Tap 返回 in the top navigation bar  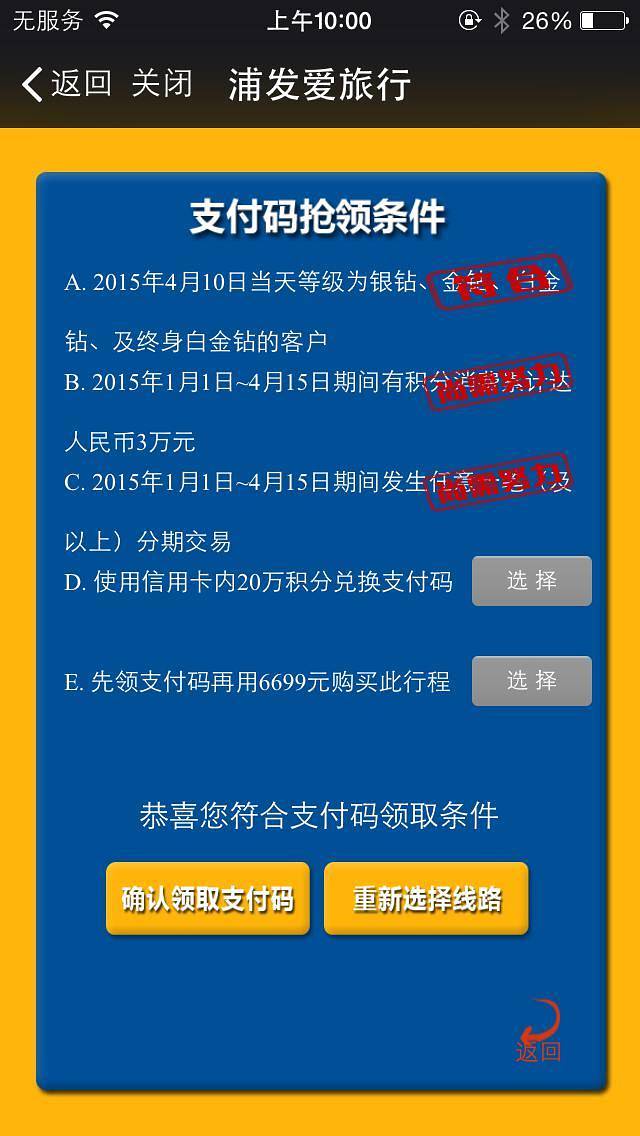(x=66, y=84)
